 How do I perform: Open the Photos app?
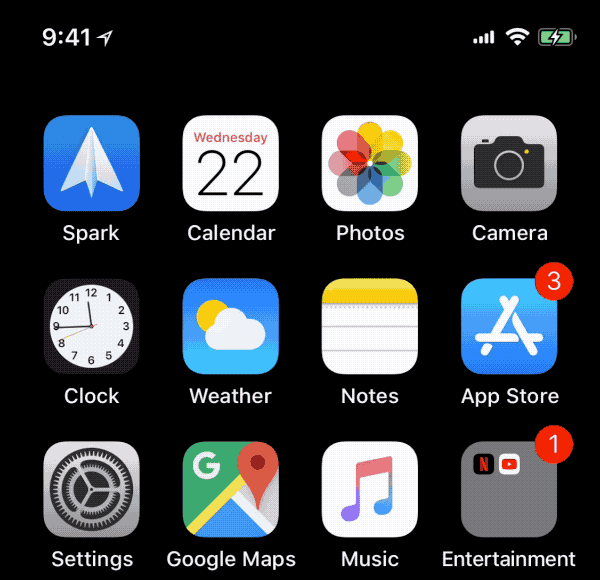[370, 163]
